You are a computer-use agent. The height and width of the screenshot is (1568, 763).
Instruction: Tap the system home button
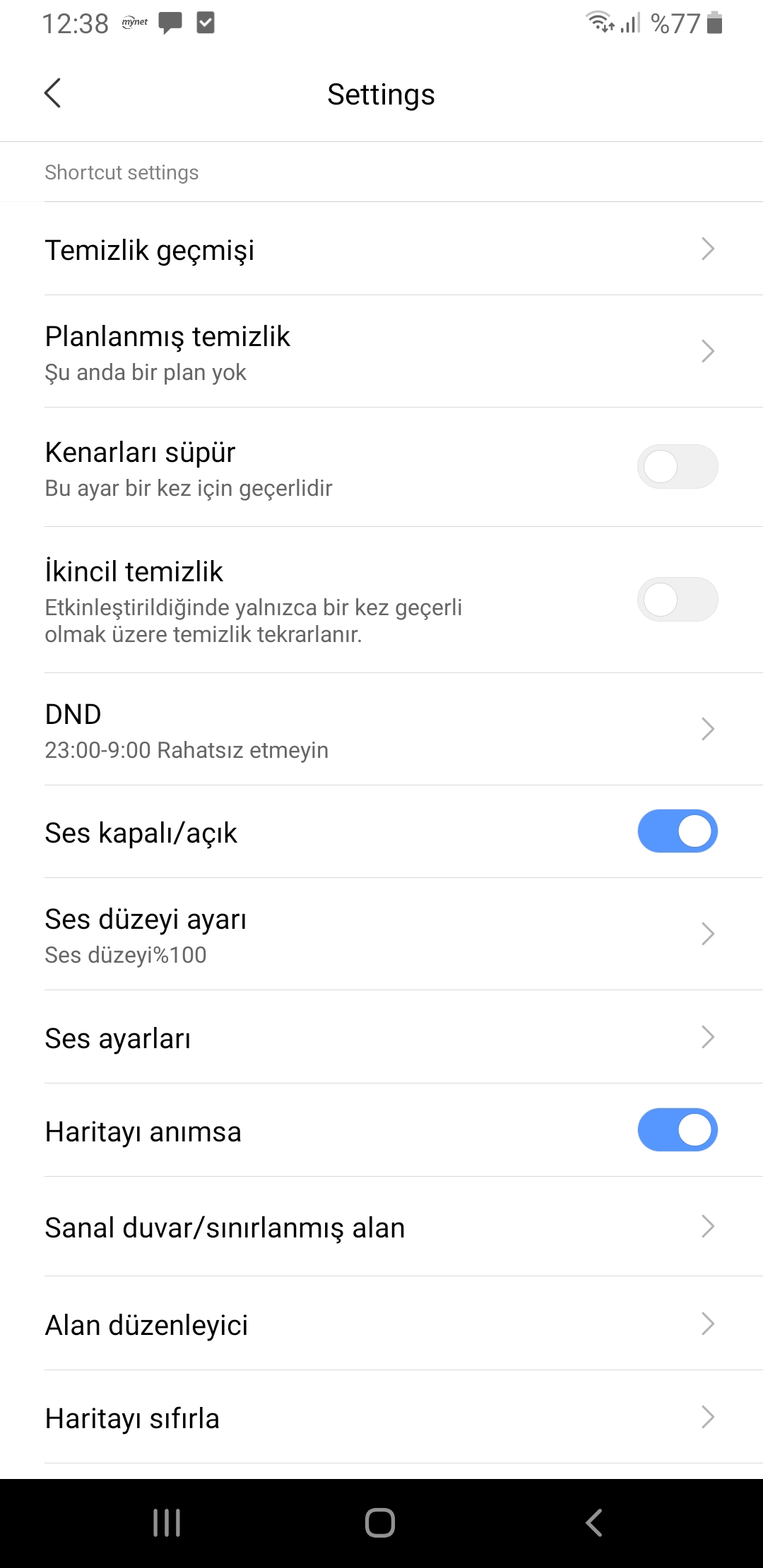click(x=380, y=1523)
